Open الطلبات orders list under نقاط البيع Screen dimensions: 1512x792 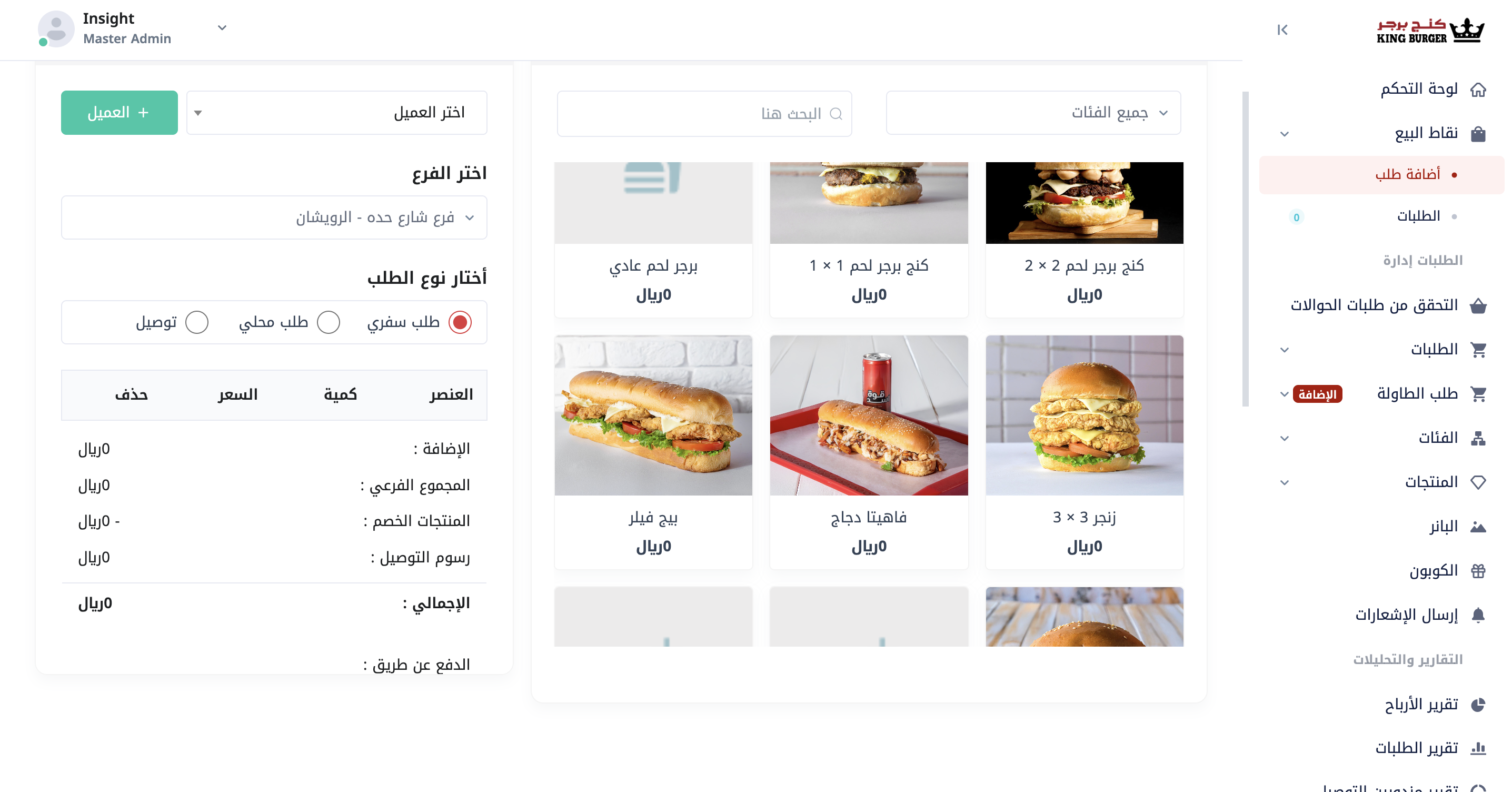pos(1417,216)
